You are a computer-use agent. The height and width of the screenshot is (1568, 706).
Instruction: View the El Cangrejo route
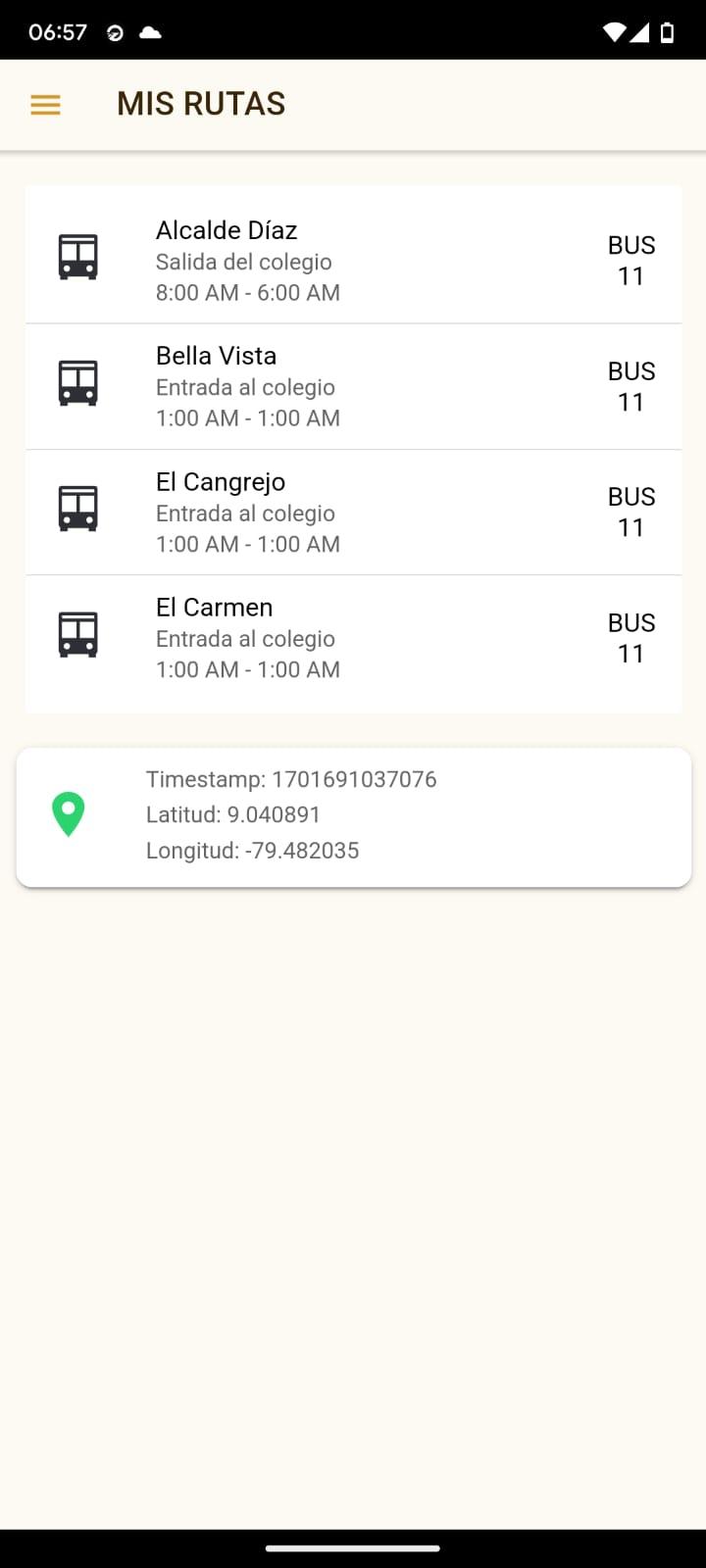coord(353,513)
